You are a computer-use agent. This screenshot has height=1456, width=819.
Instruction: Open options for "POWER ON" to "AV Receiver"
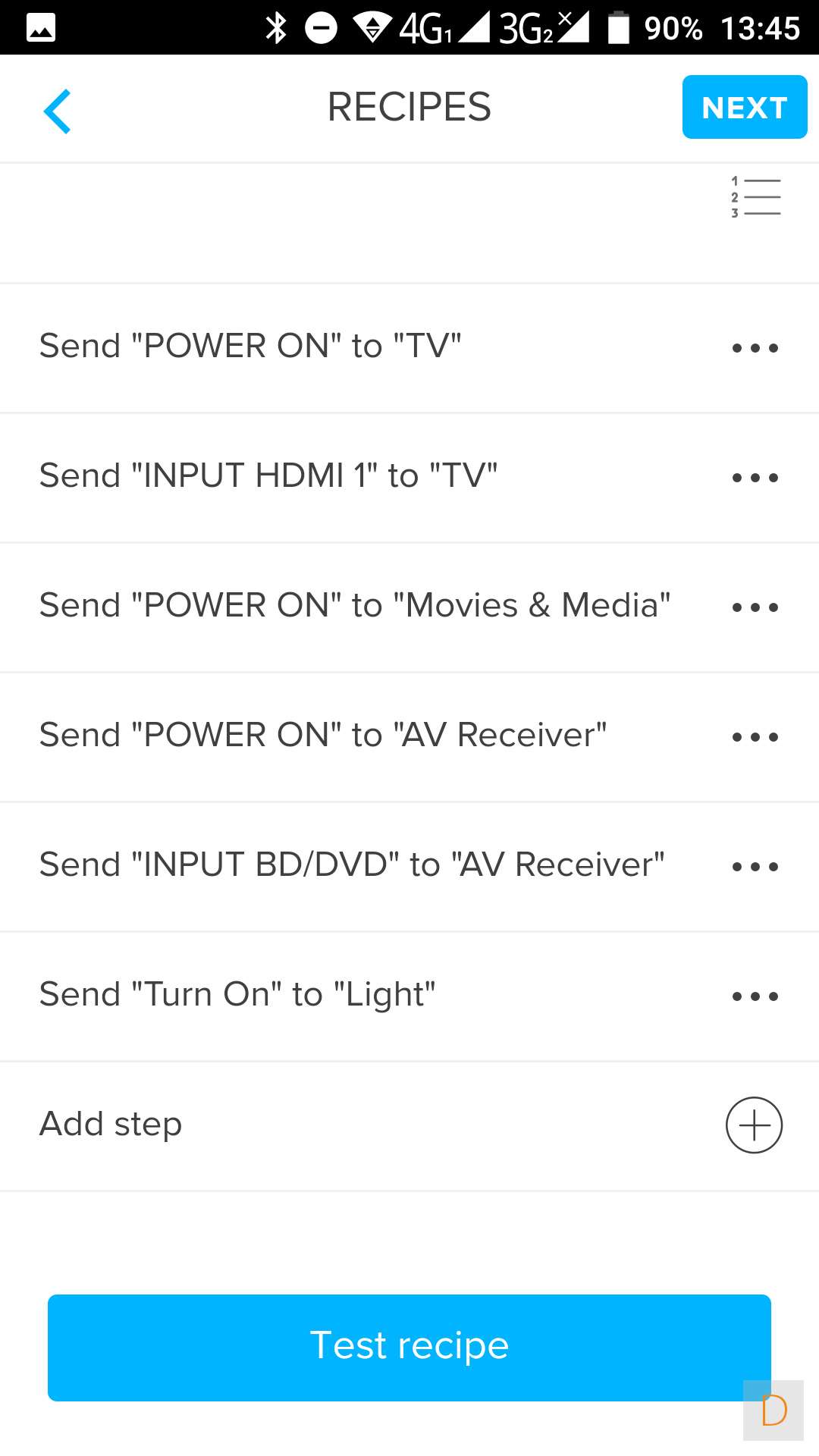[x=755, y=737]
